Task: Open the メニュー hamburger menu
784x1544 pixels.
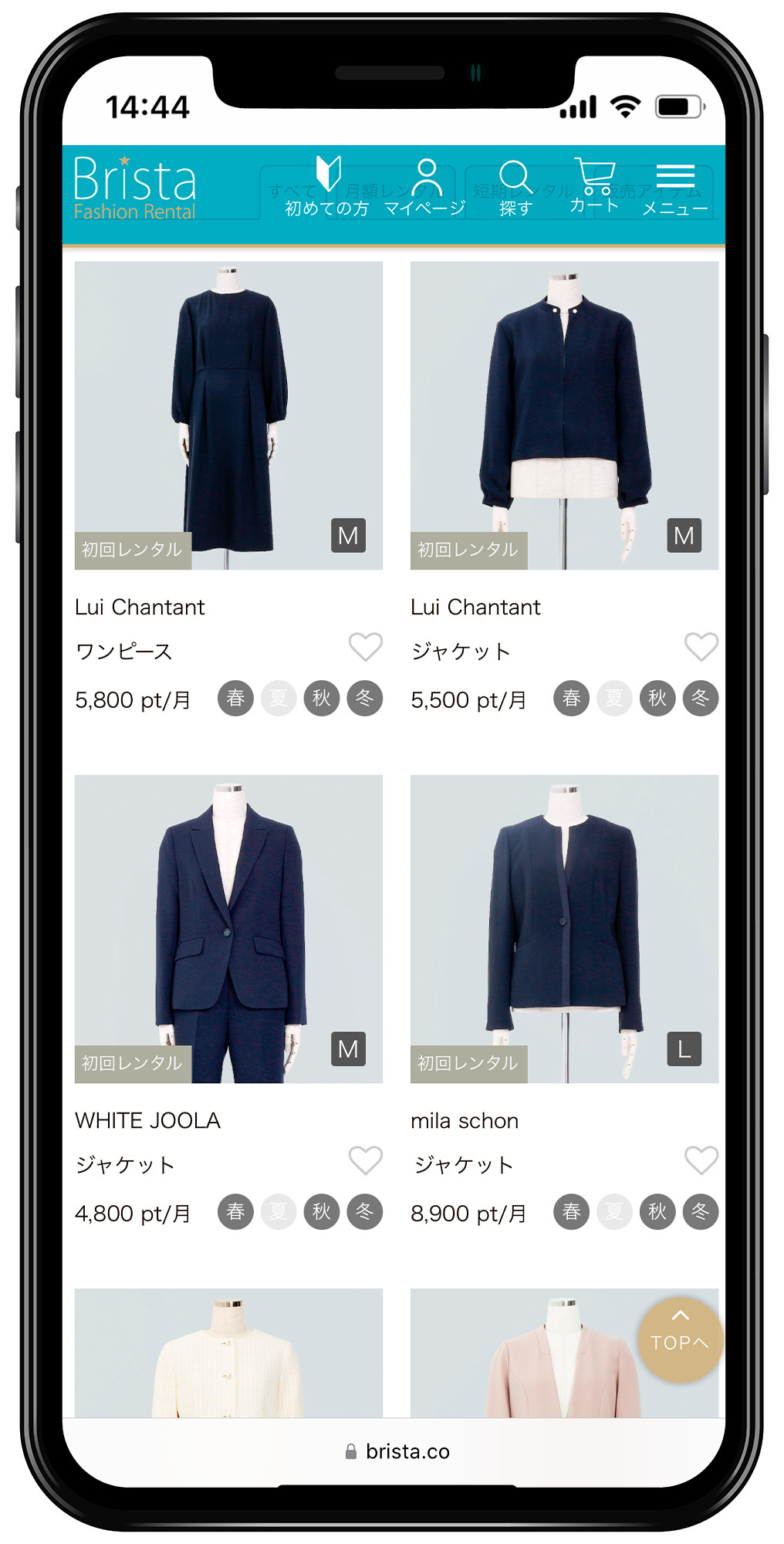Action: [675, 188]
